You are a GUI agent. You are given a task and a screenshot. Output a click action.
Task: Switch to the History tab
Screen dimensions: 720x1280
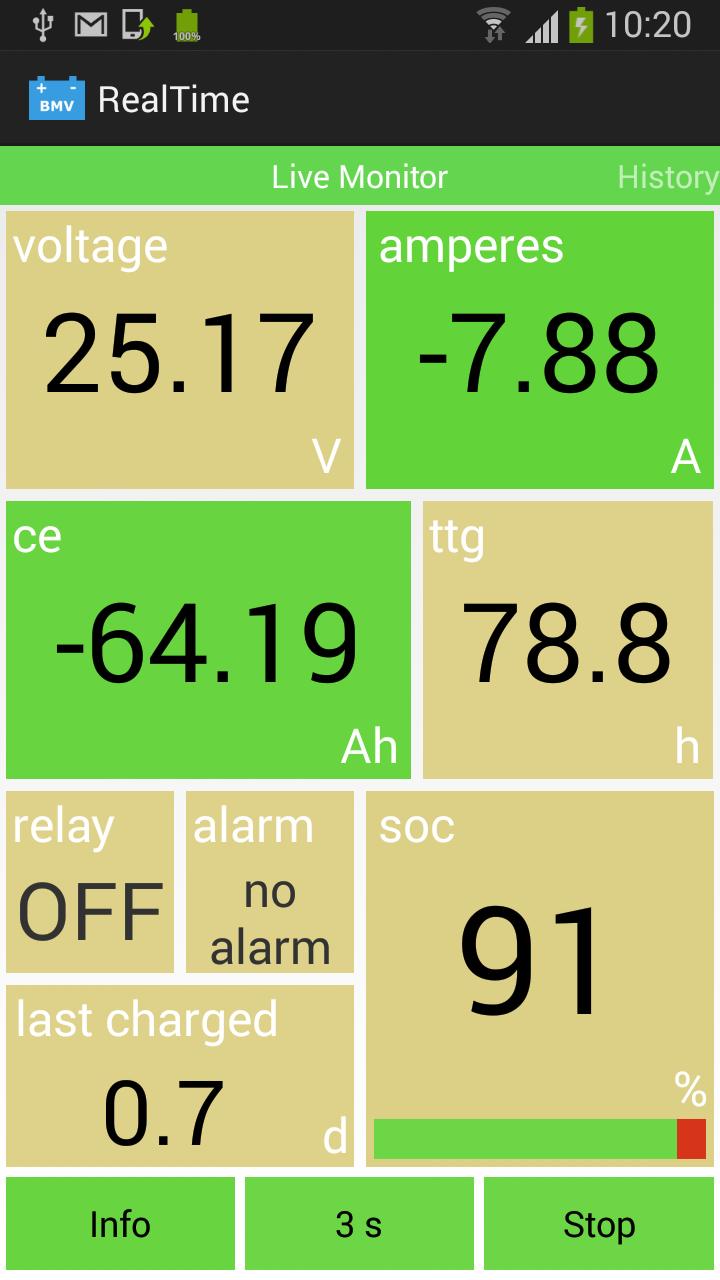pyautogui.click(x=666, y=176)
